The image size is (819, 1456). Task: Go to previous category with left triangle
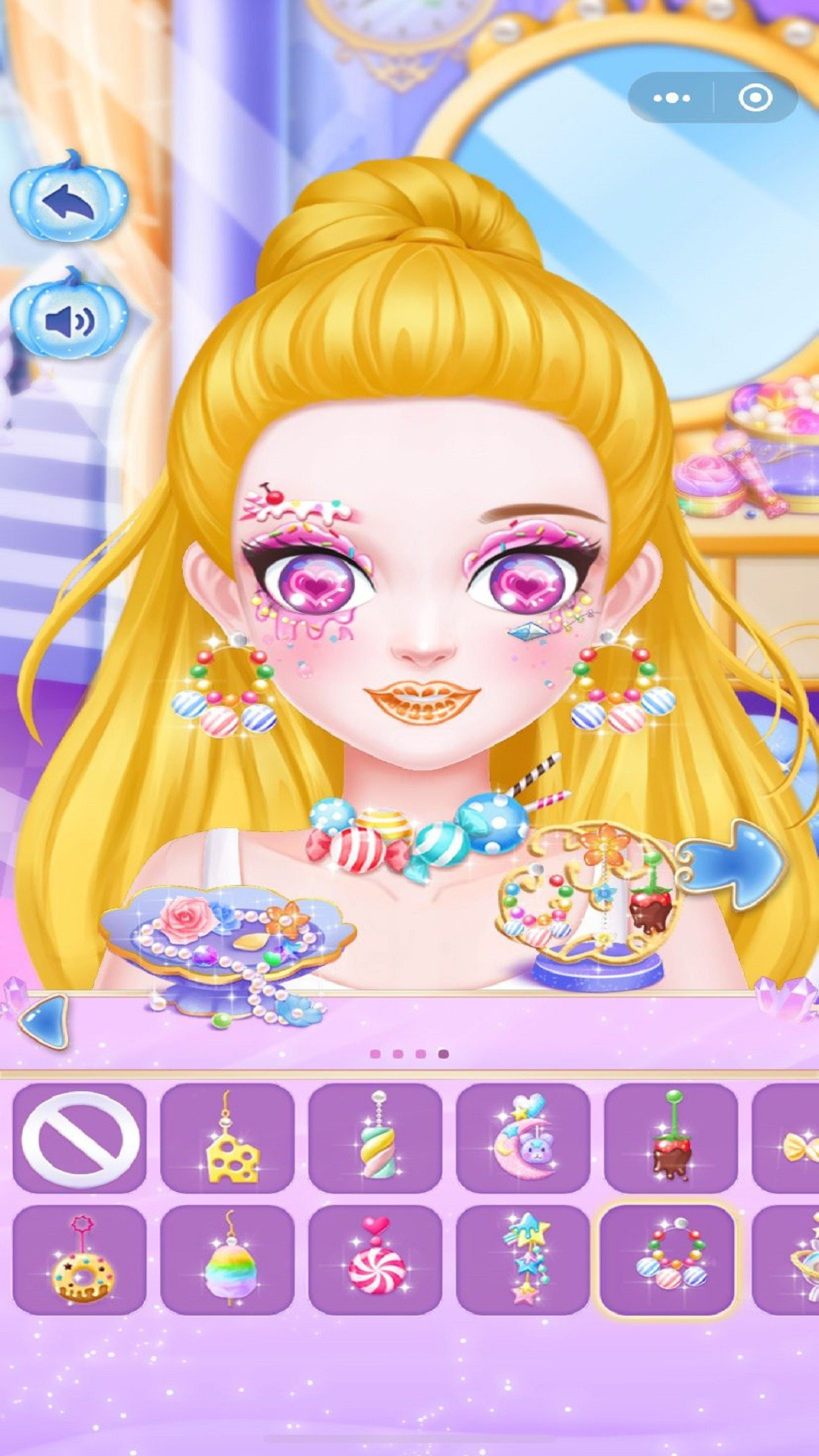tap(44, 1021)
